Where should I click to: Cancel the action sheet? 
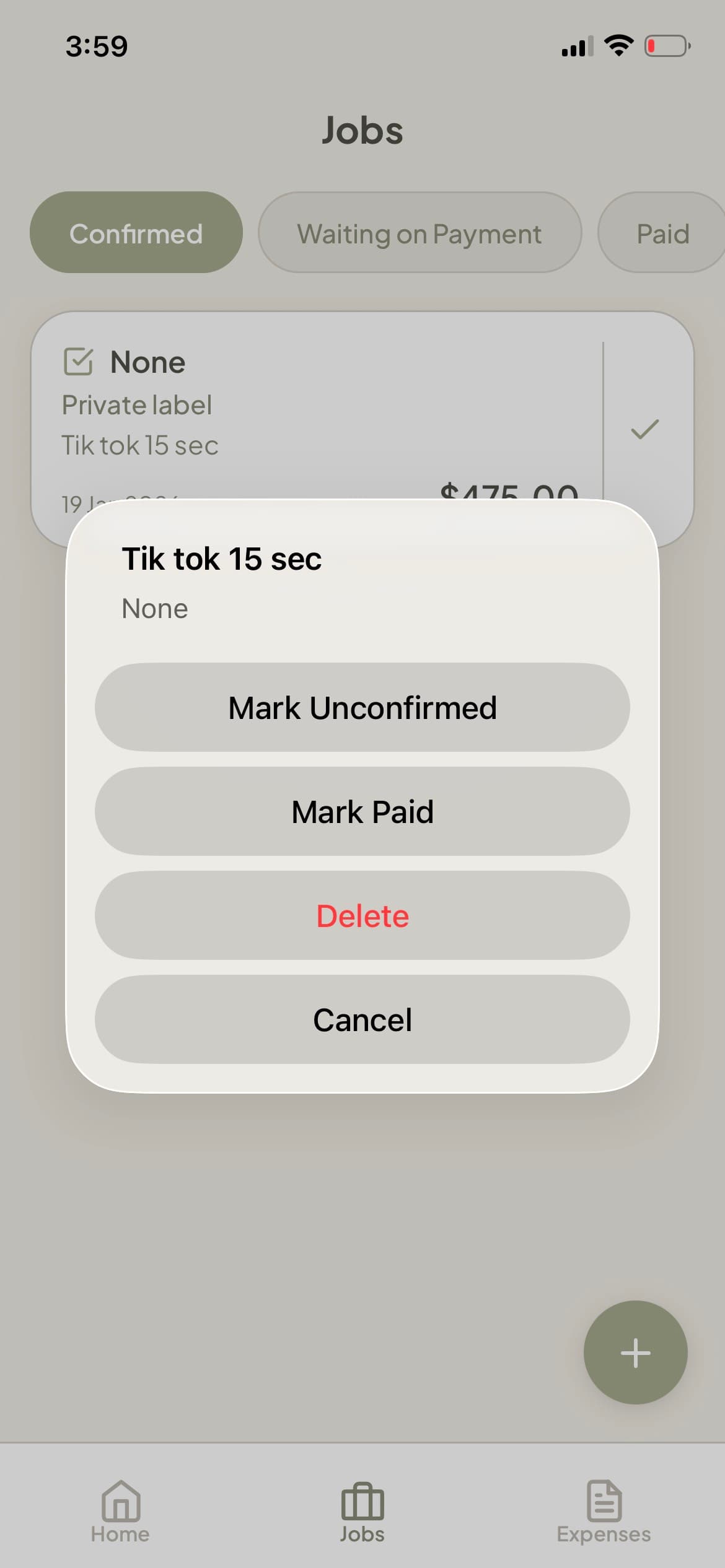362,1019
